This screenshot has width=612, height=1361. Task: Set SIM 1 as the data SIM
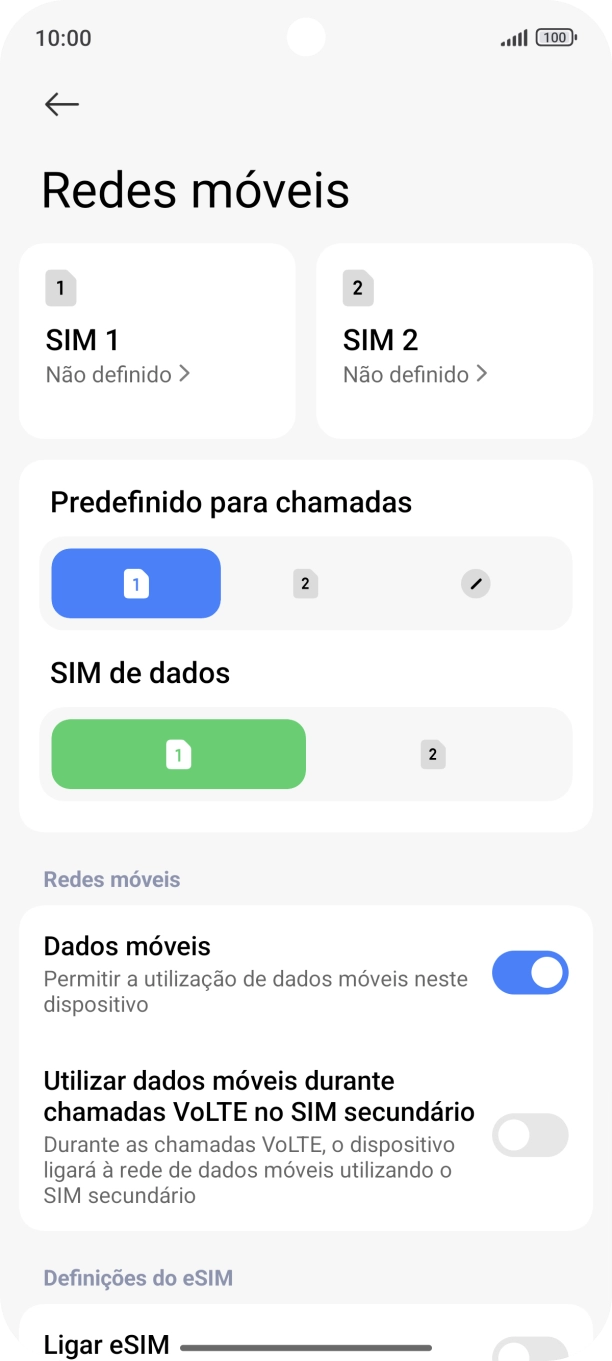point(178,754)
